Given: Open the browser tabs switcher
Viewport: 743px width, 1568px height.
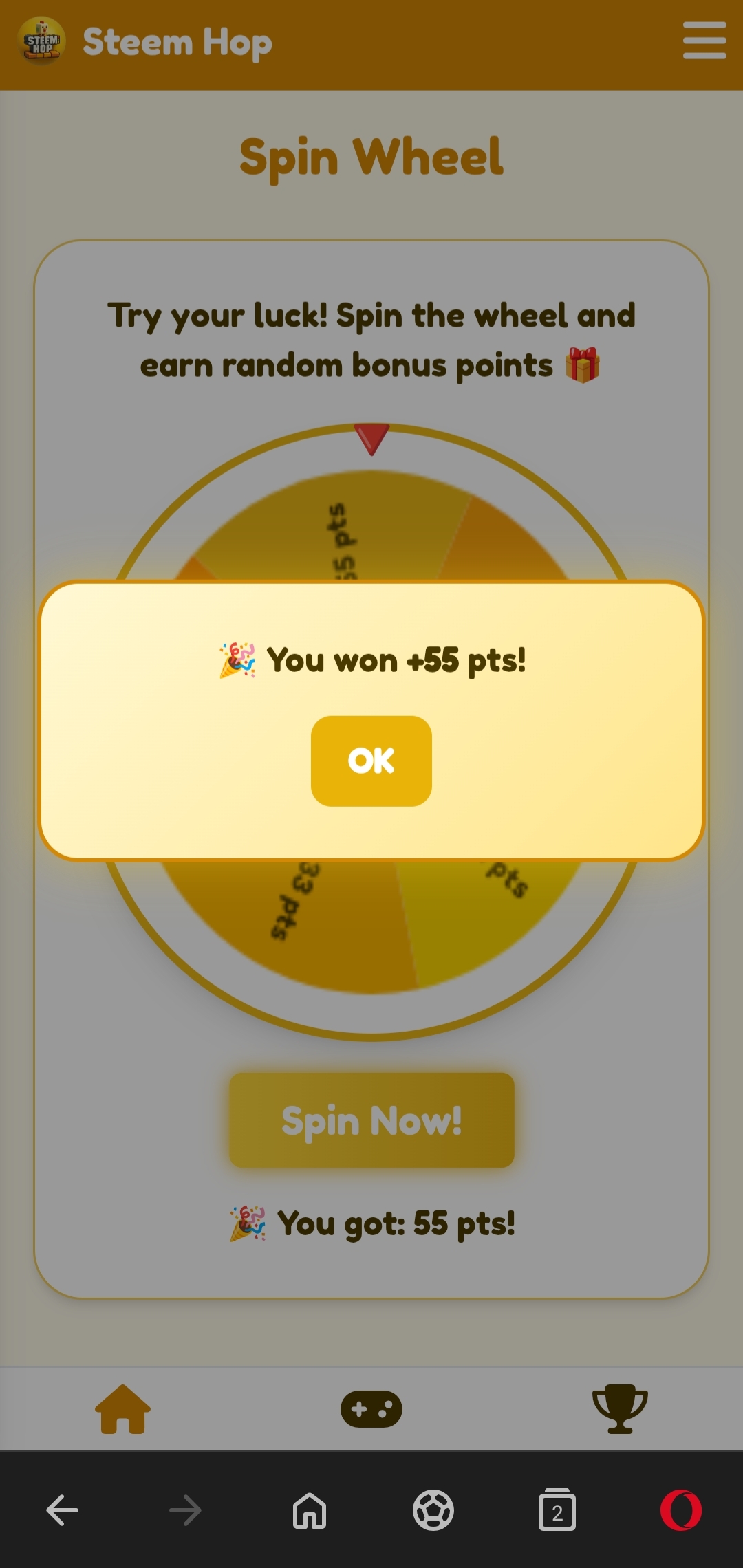Looking at the screenshot, I should [557, 1511].
